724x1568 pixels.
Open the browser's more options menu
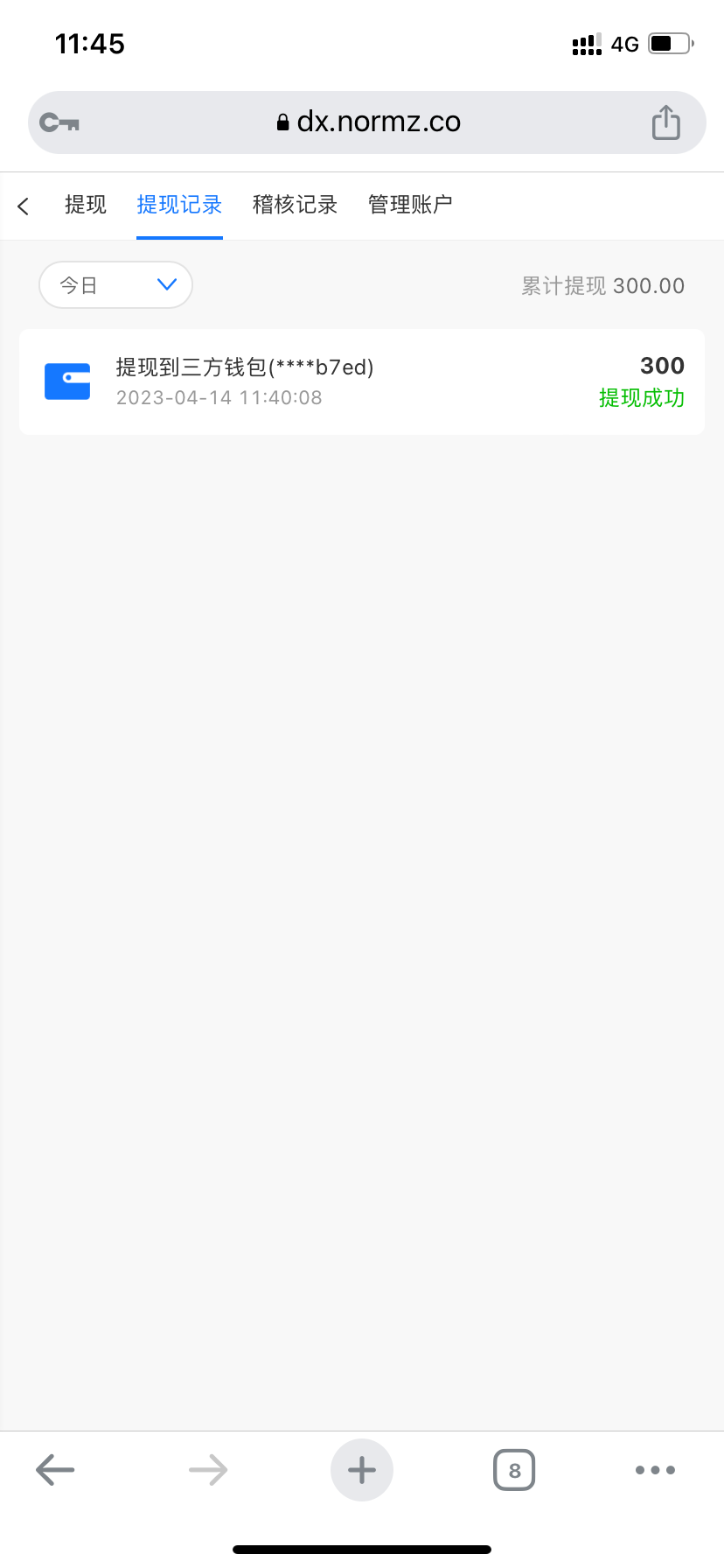coord(655,1470)
